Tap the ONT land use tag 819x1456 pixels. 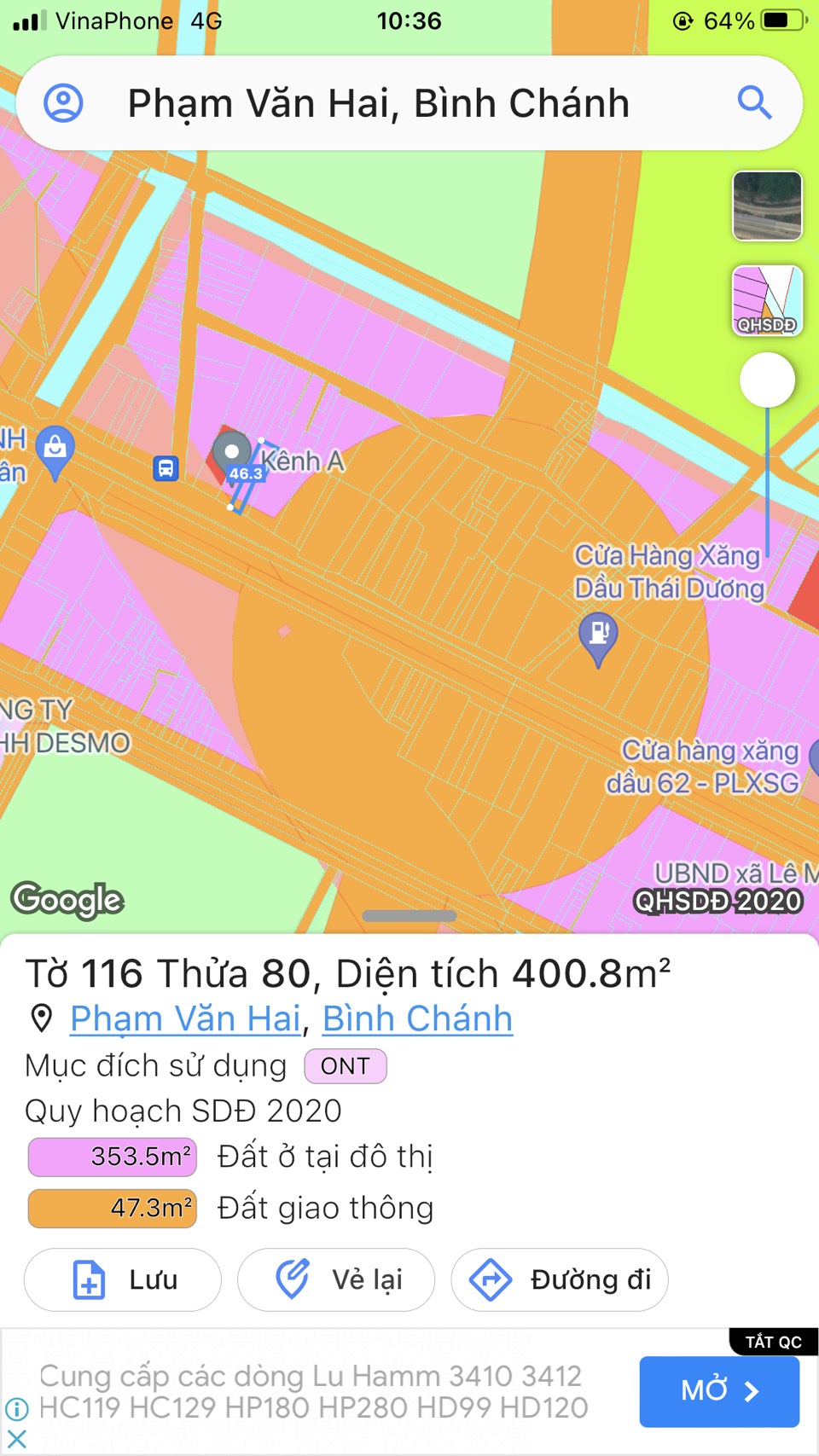pyautogui.click(x=345, y=1066)
